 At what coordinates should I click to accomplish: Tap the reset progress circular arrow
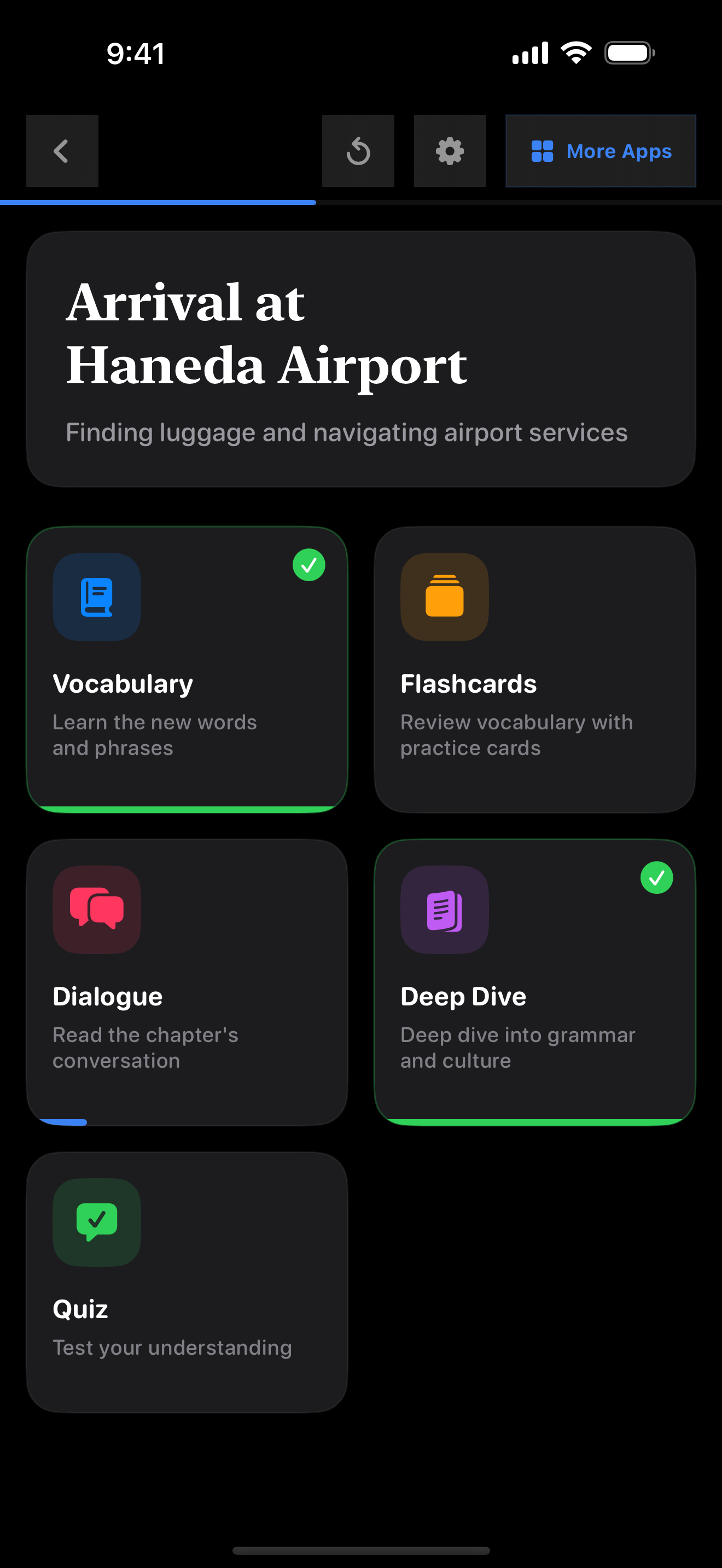coord(358,151)
